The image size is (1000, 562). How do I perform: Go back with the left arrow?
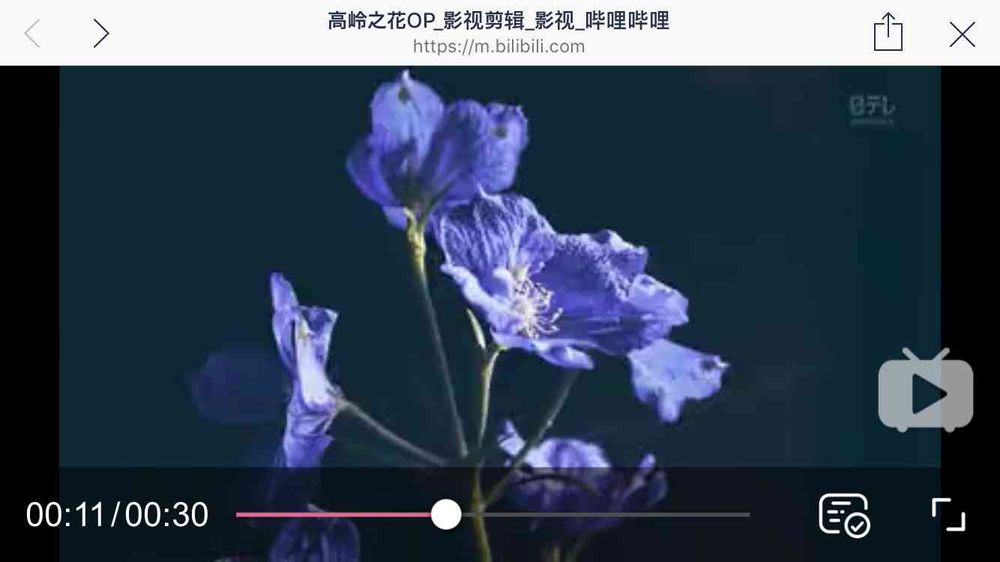(x=32, y=33)
